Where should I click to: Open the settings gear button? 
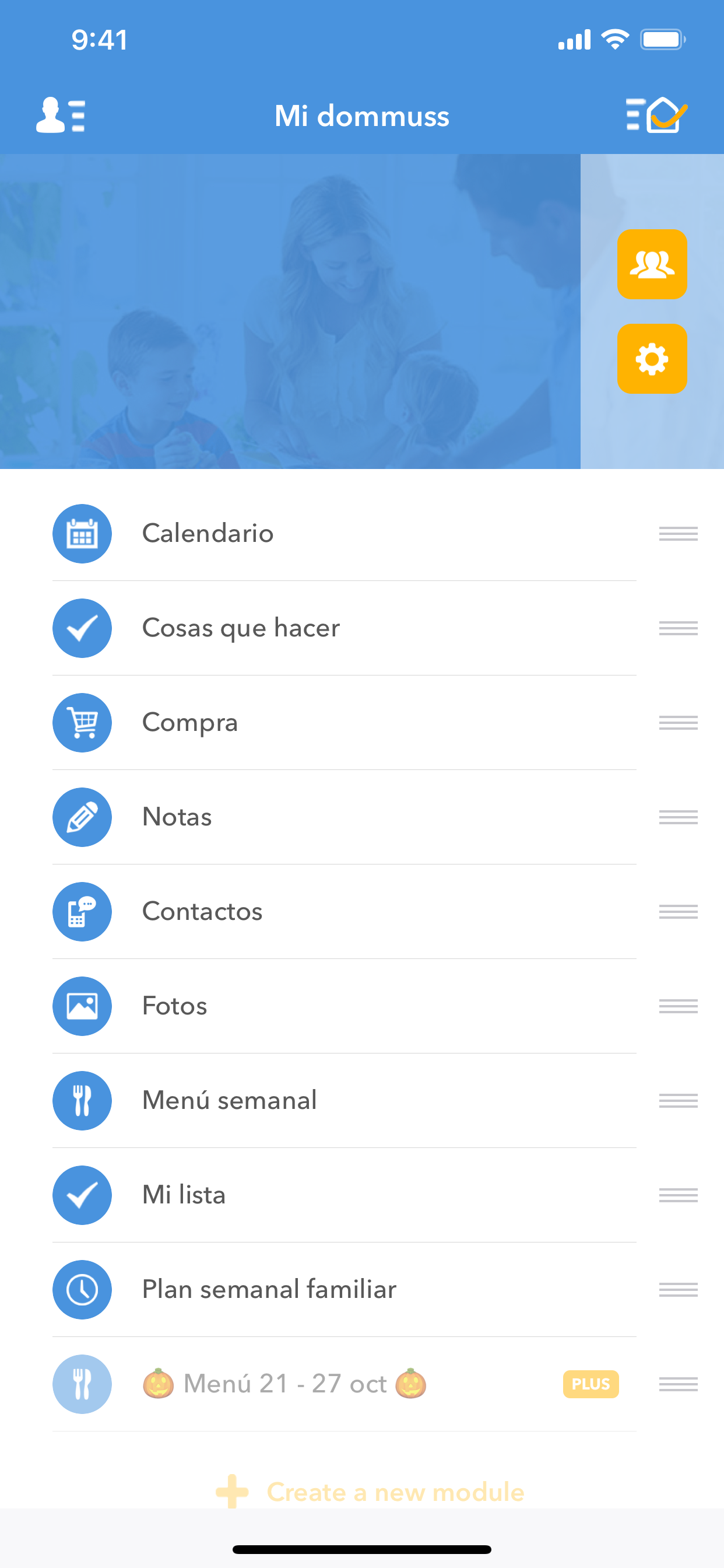coord(652,359)
